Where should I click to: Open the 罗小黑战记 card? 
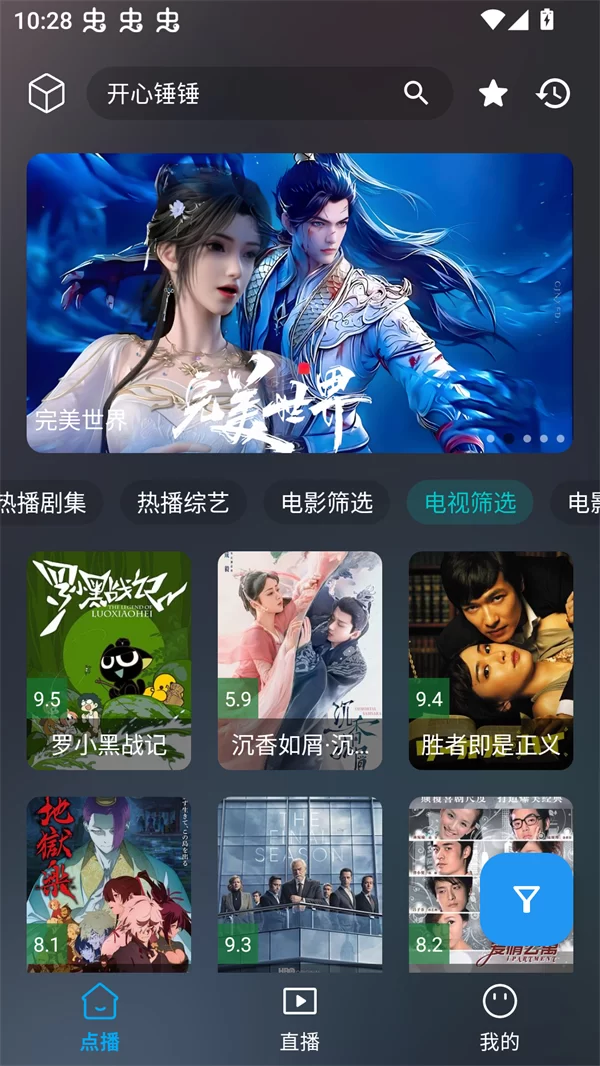[x=109, y=660]
